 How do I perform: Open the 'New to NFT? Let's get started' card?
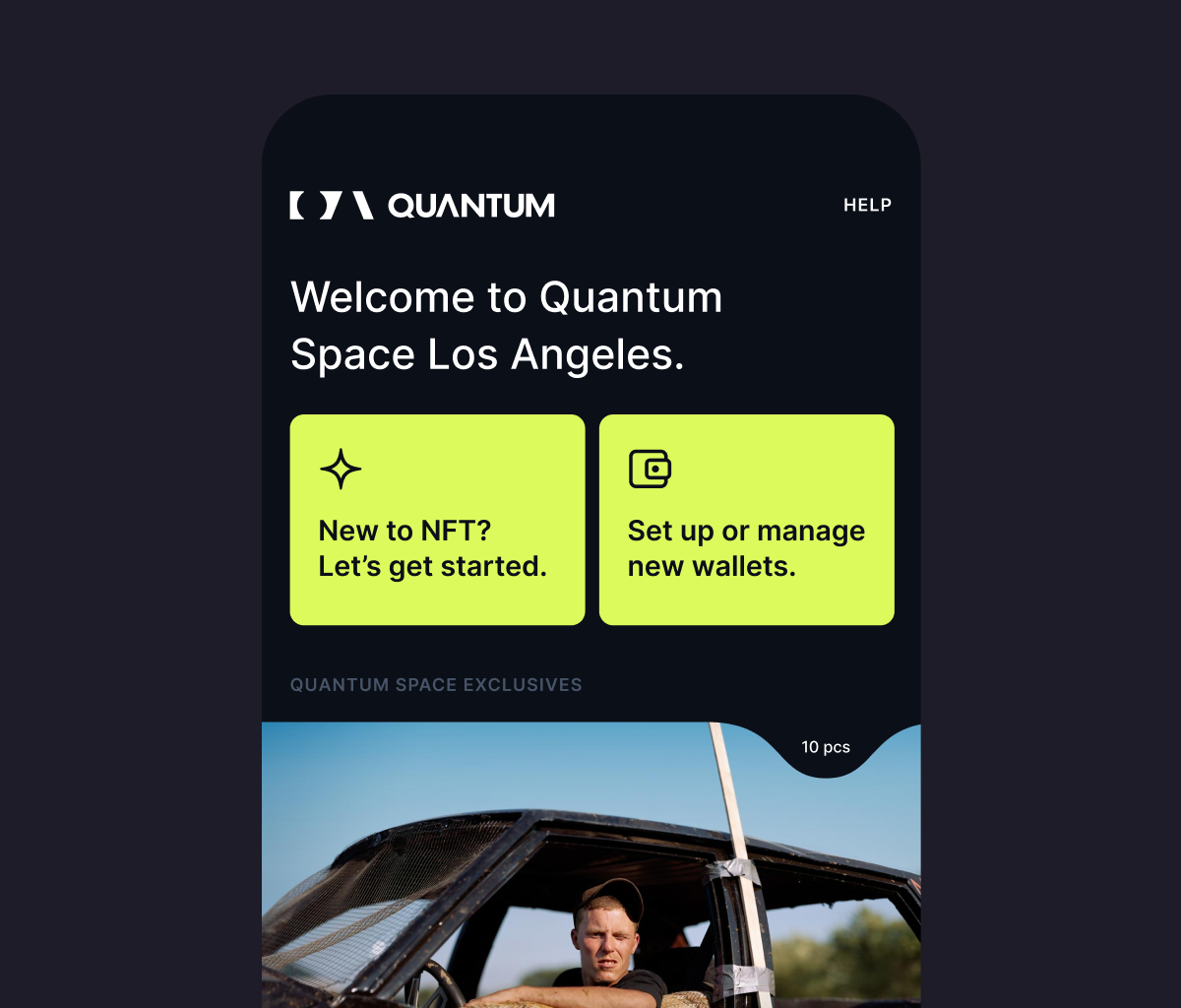click(437, 520)
